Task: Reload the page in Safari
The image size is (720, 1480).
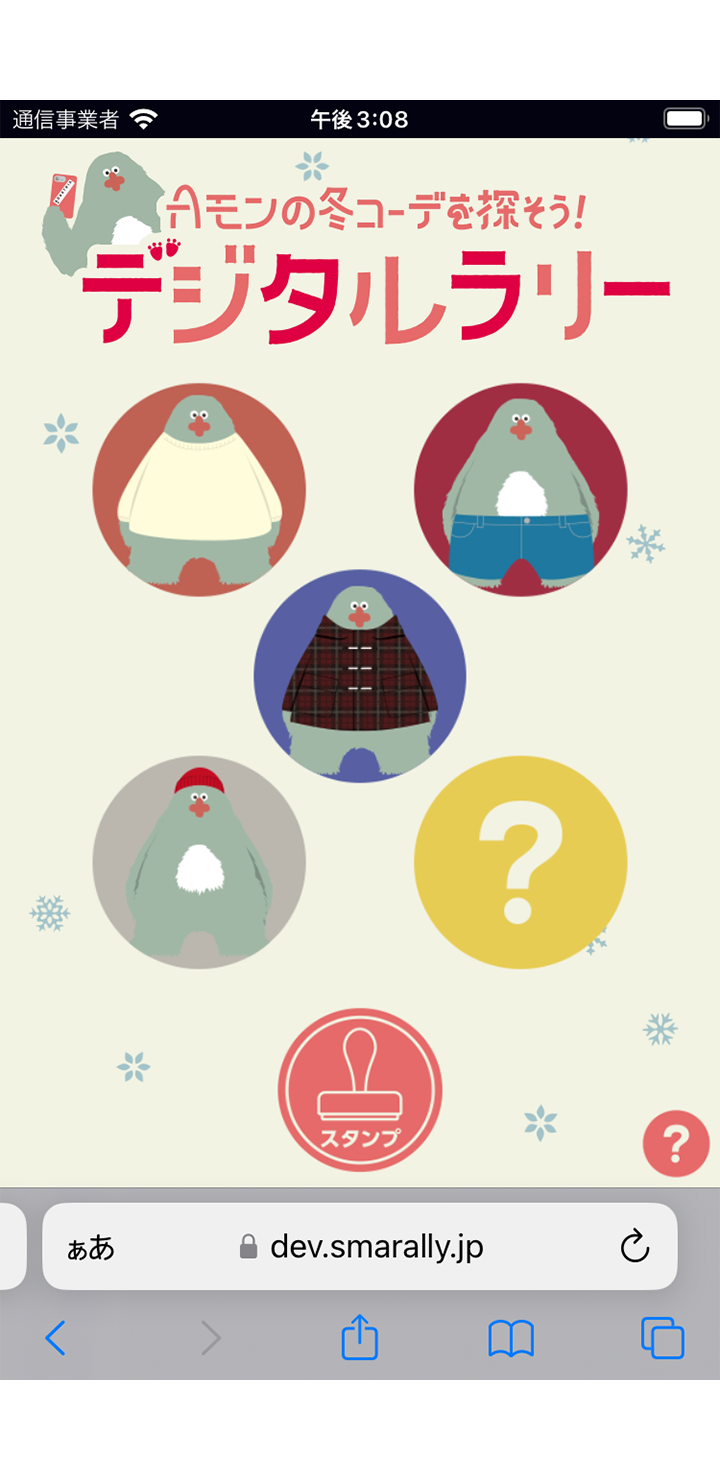Action: click(x=635, y=1247)
